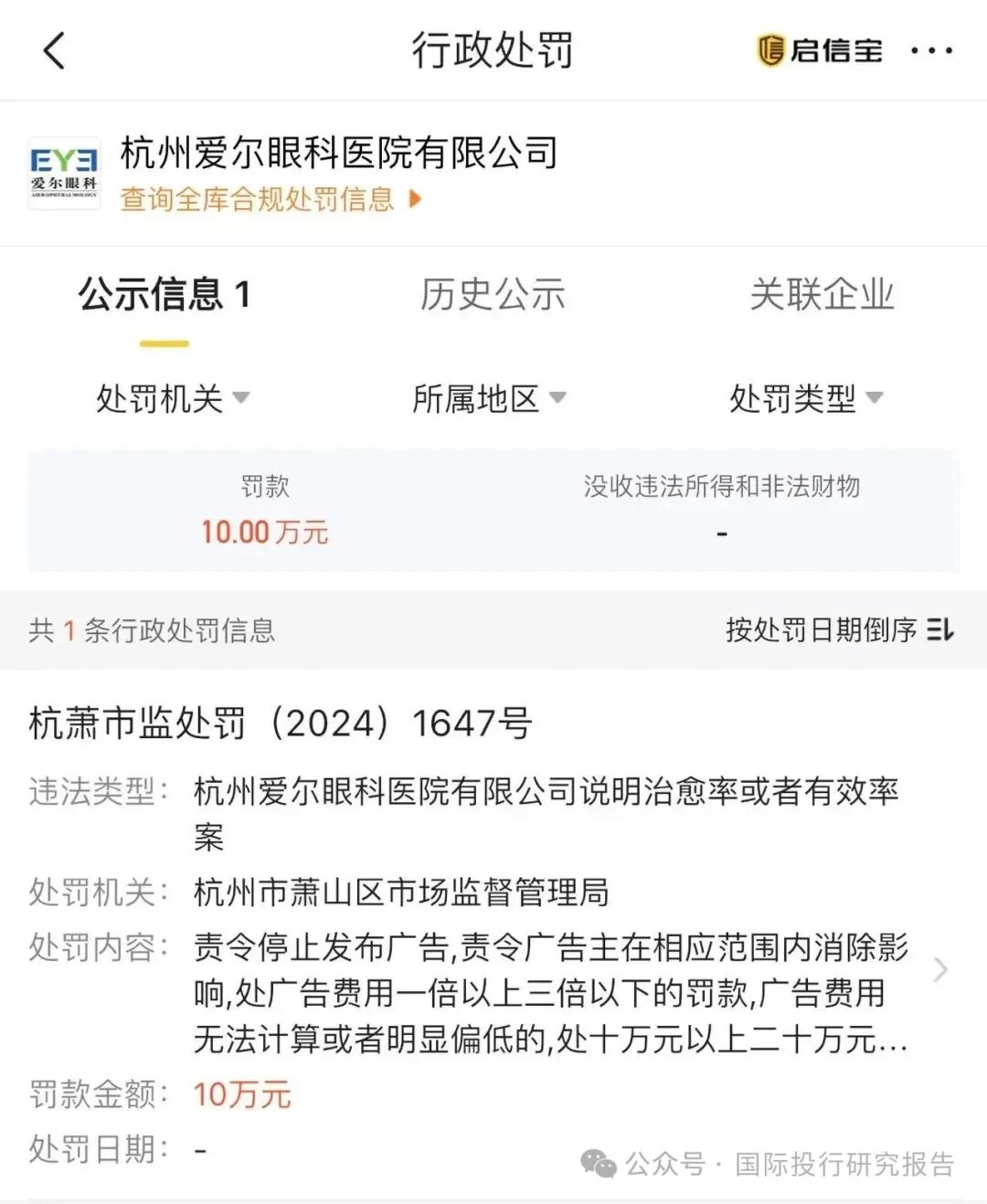Open the three-dot overflow menu
Viewport: 987px width, 1204px height.
click(x=931, y=50)
